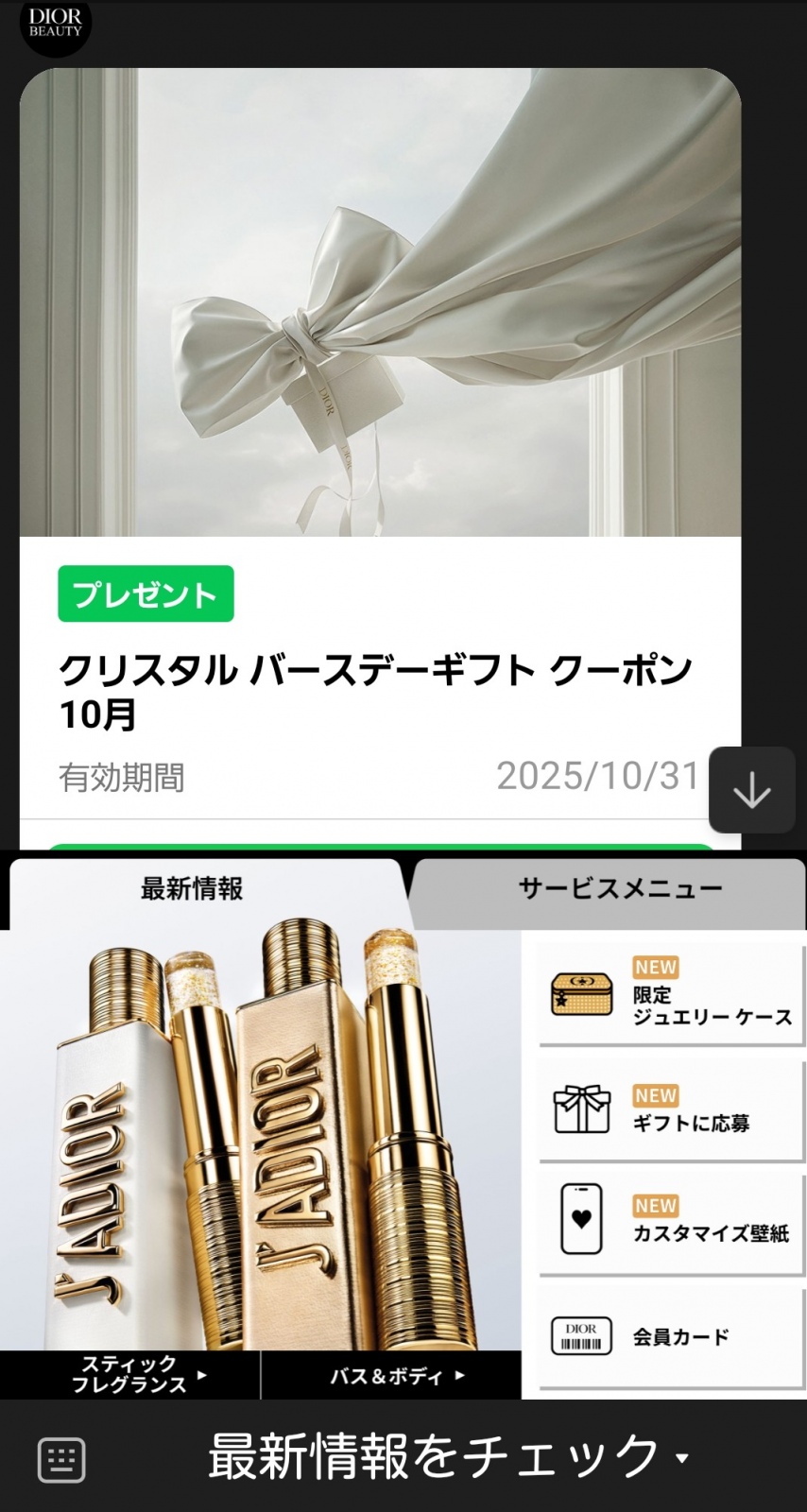Image resolution: width=807 pixels, height=1512 pixels.
Task: Switch to the 最新情報 tab
Action: pos(192,889)
